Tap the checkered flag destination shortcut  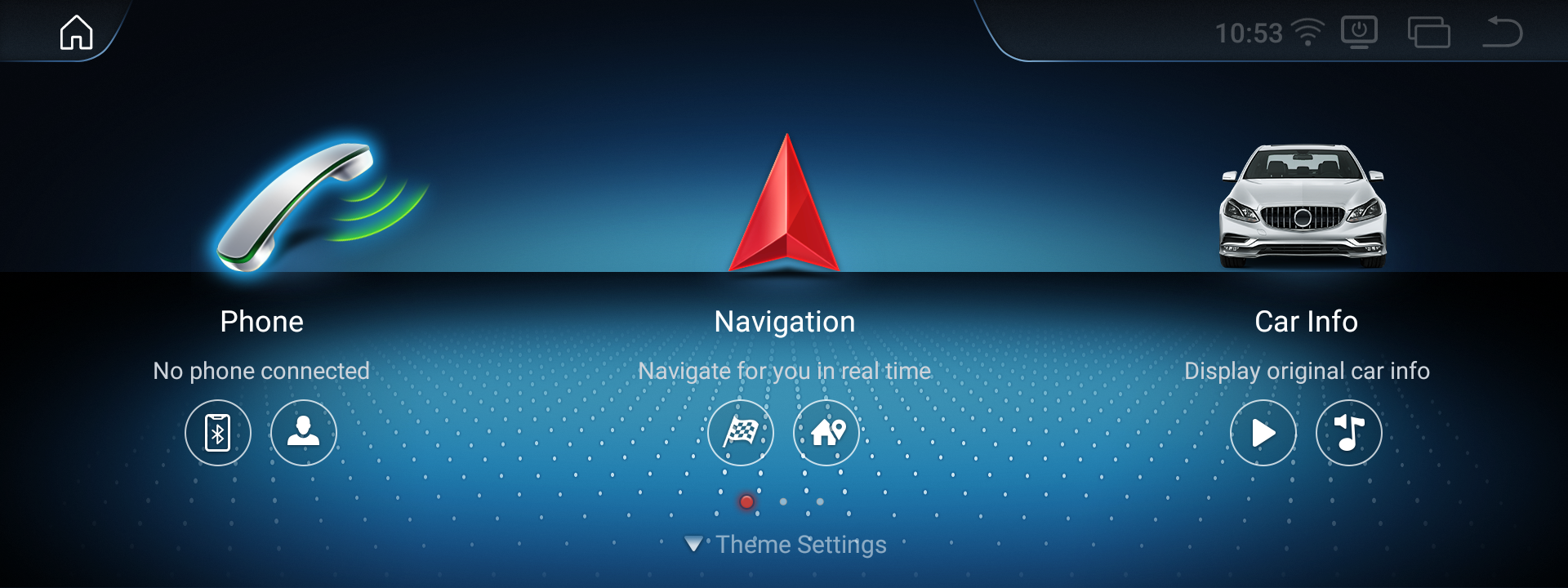coord(741,433)
